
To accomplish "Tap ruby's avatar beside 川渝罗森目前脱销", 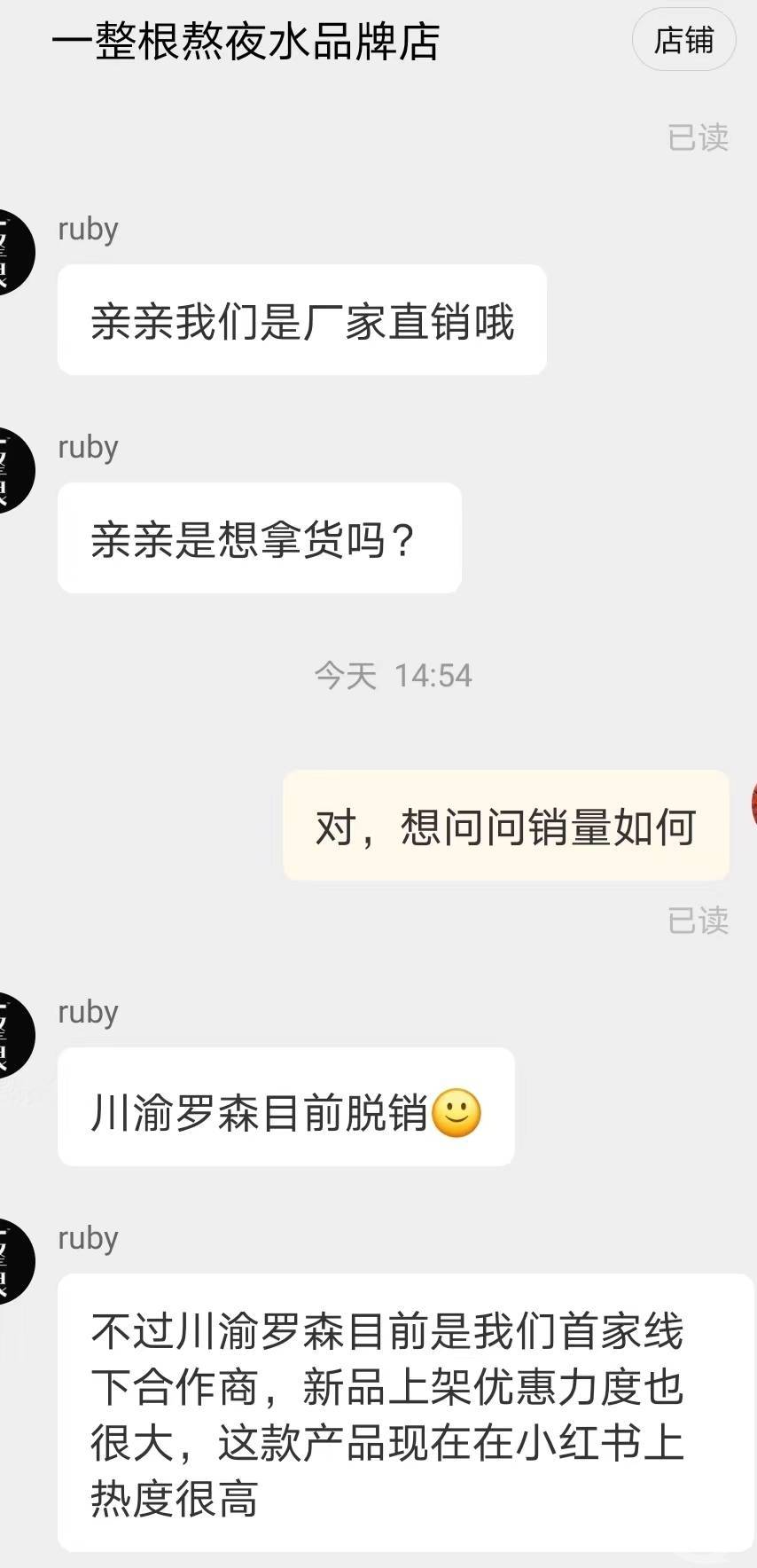I will click(12, 1035).
